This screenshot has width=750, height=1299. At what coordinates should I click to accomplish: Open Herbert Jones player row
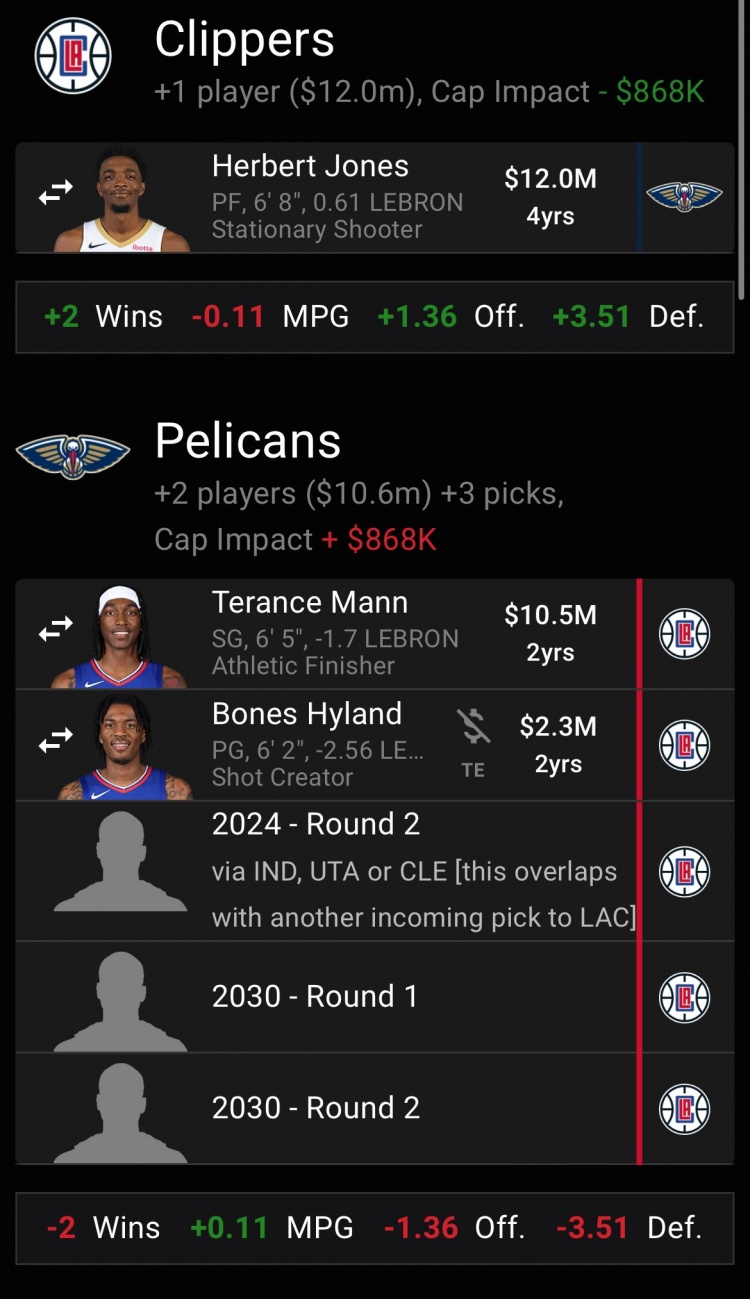point(337,198)
